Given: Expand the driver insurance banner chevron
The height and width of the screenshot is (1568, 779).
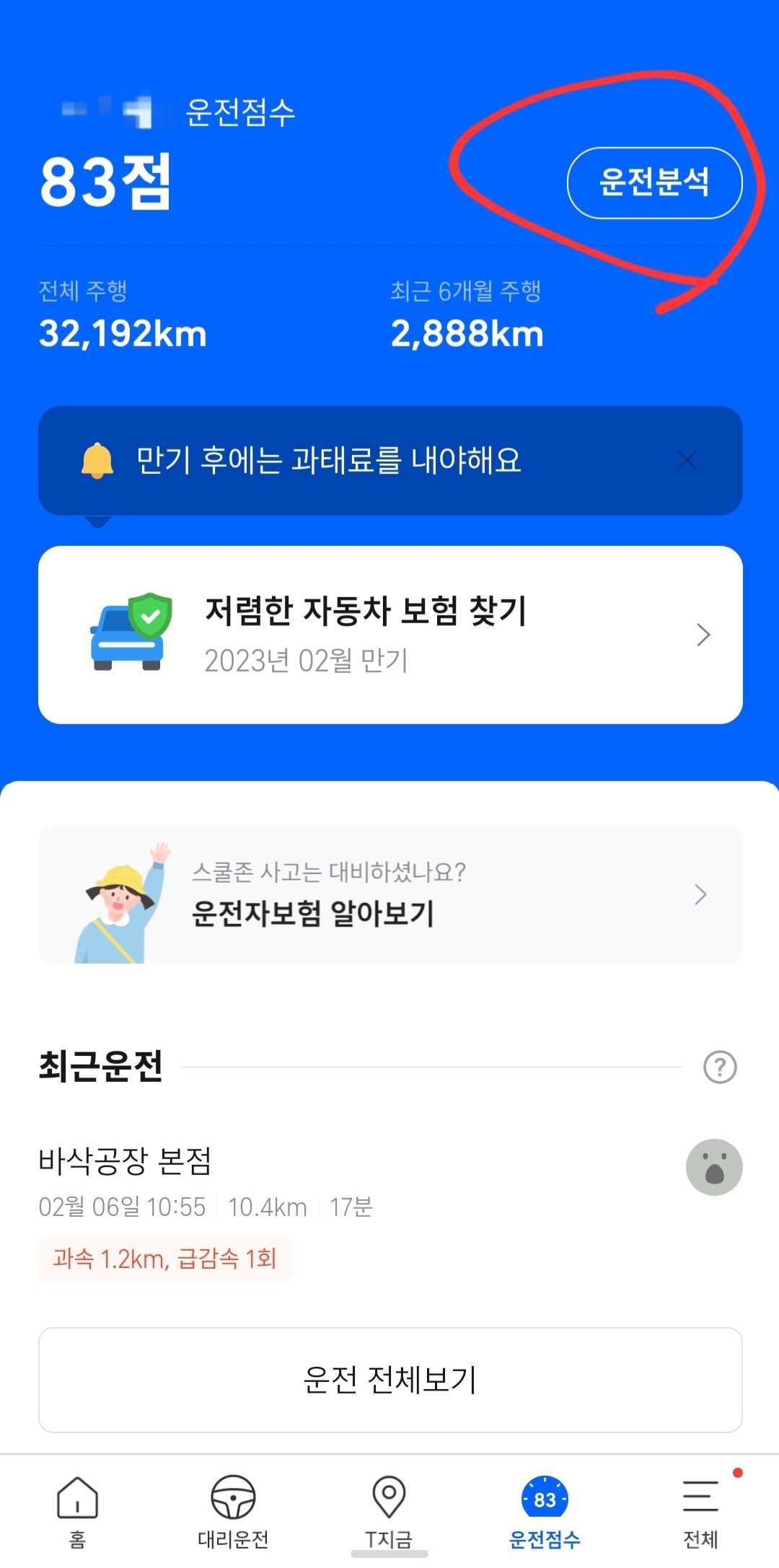Looking at the screenshot, I should [x=698, y=894].
